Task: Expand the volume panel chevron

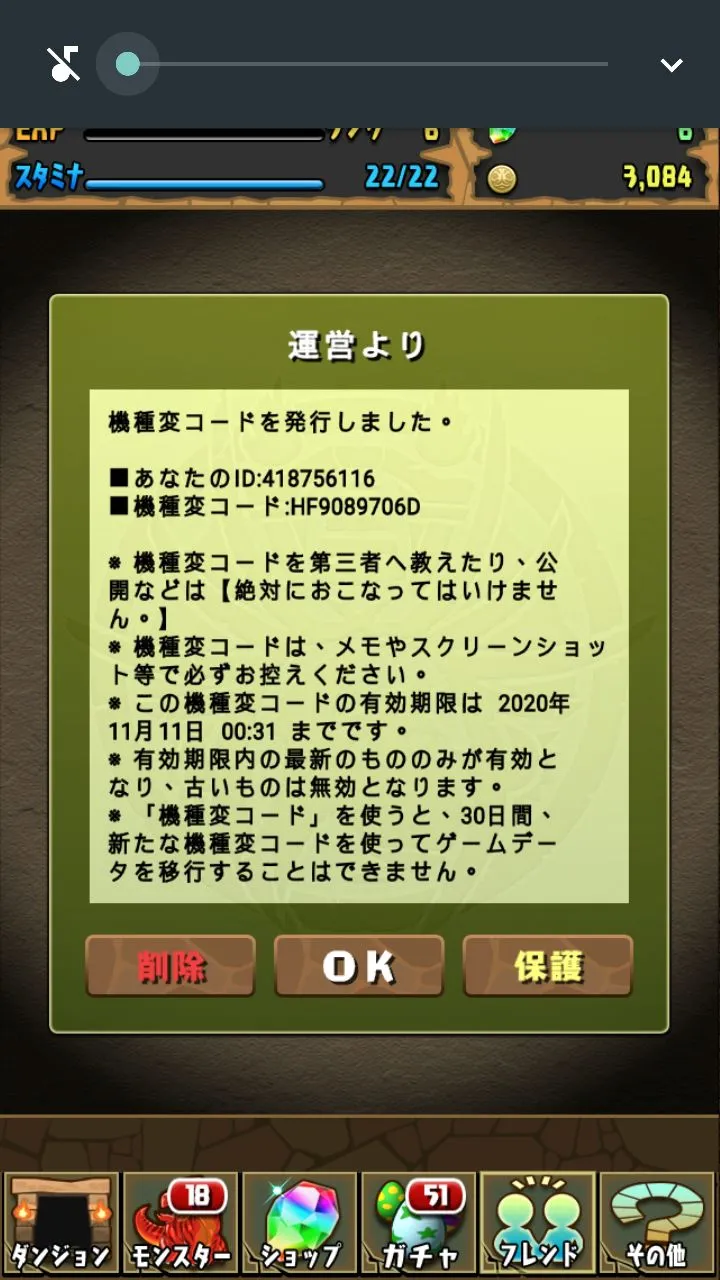Action: pyautogui.click(x=671, y=65)
